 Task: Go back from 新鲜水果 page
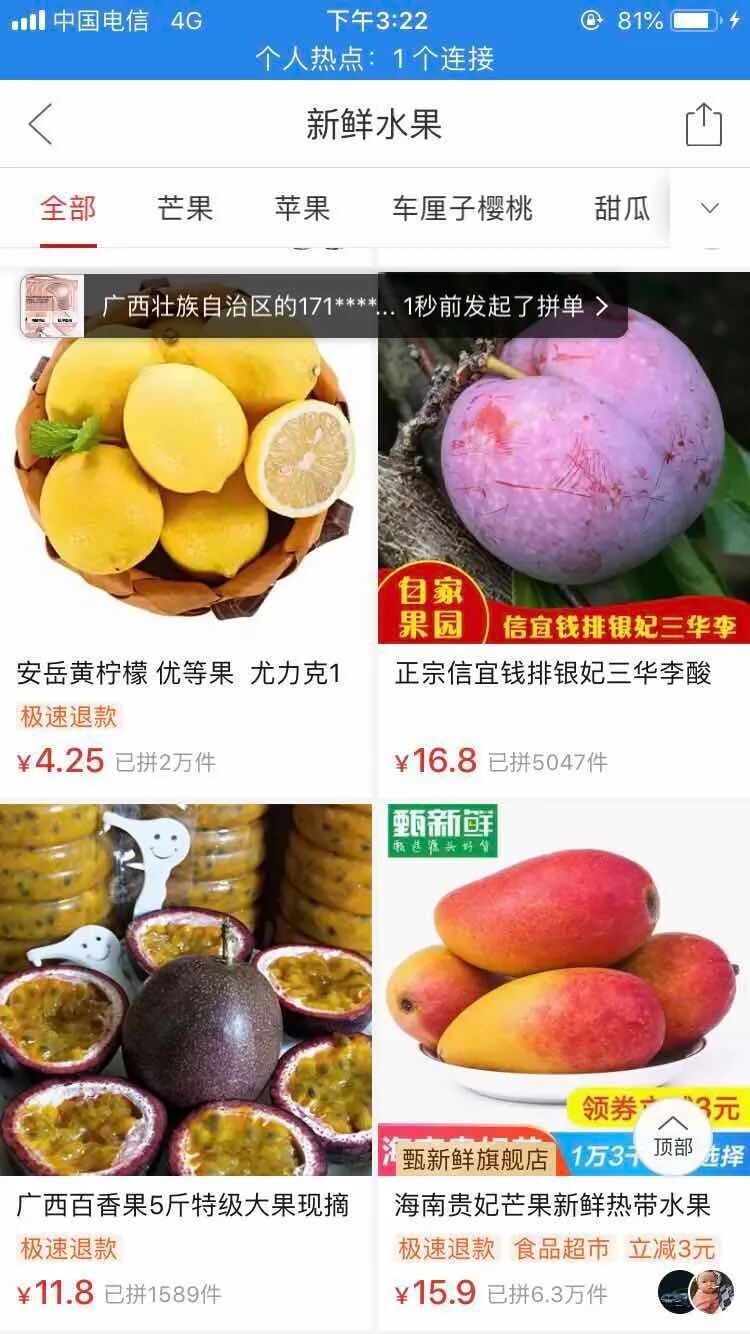(41, 125)
